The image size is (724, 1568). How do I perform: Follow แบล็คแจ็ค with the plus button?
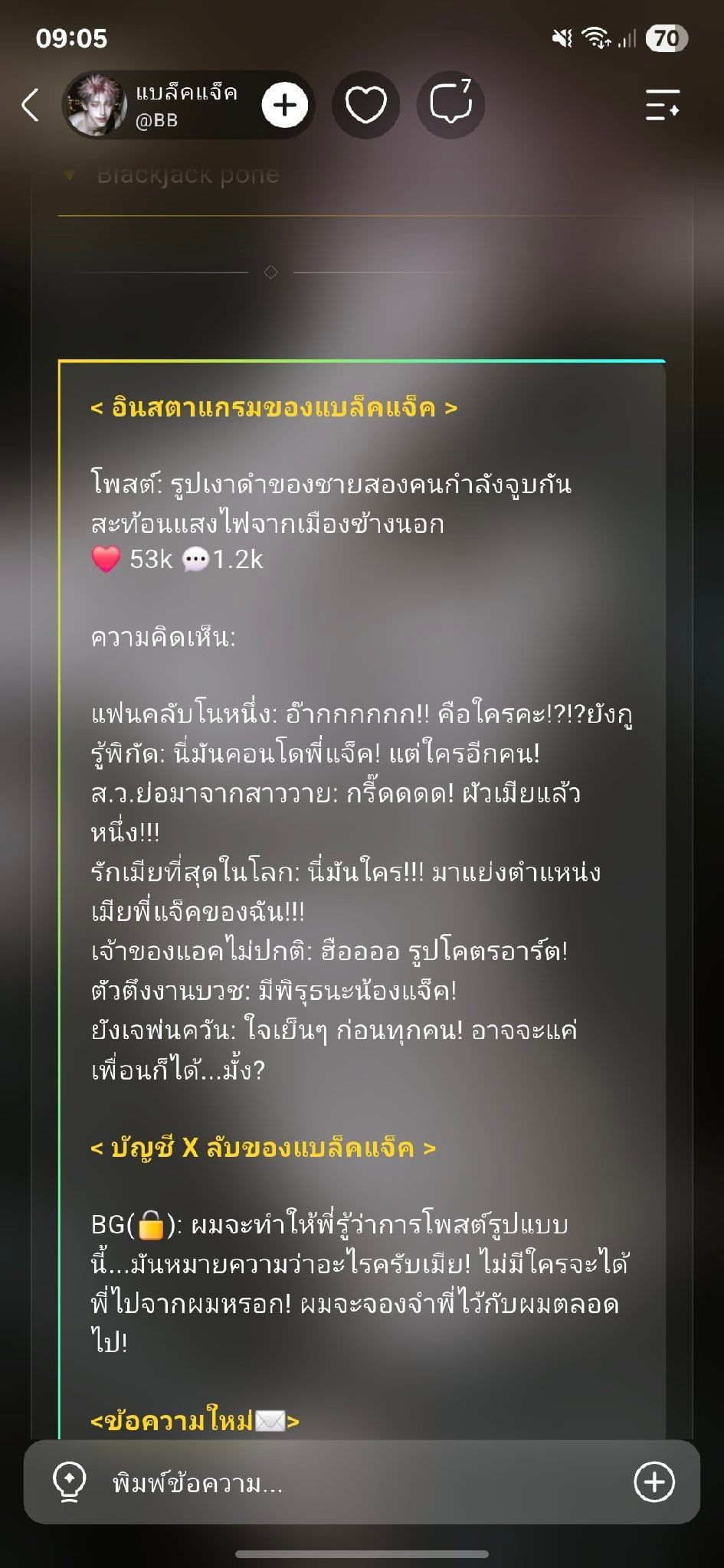point(285,105)
